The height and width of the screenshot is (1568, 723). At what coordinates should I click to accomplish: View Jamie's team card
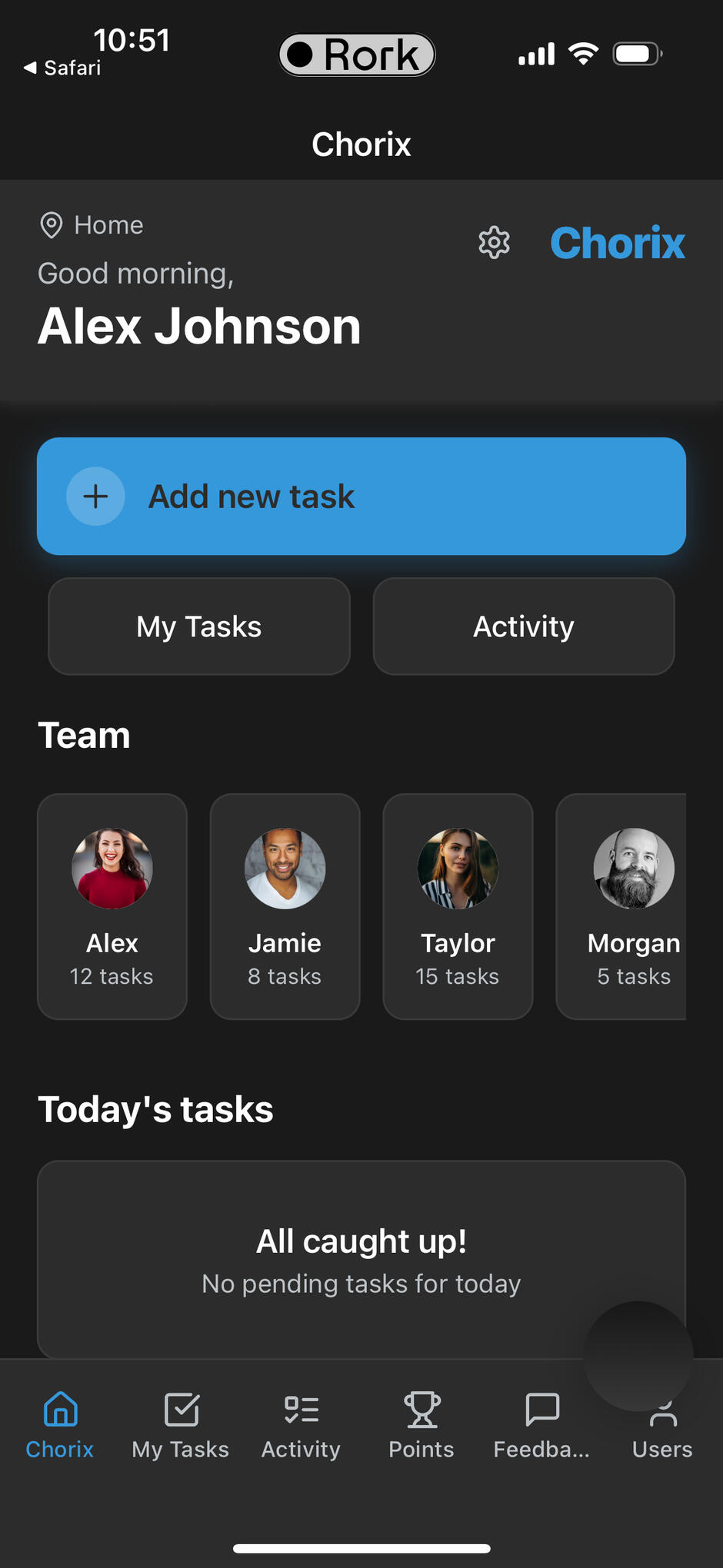285,906
